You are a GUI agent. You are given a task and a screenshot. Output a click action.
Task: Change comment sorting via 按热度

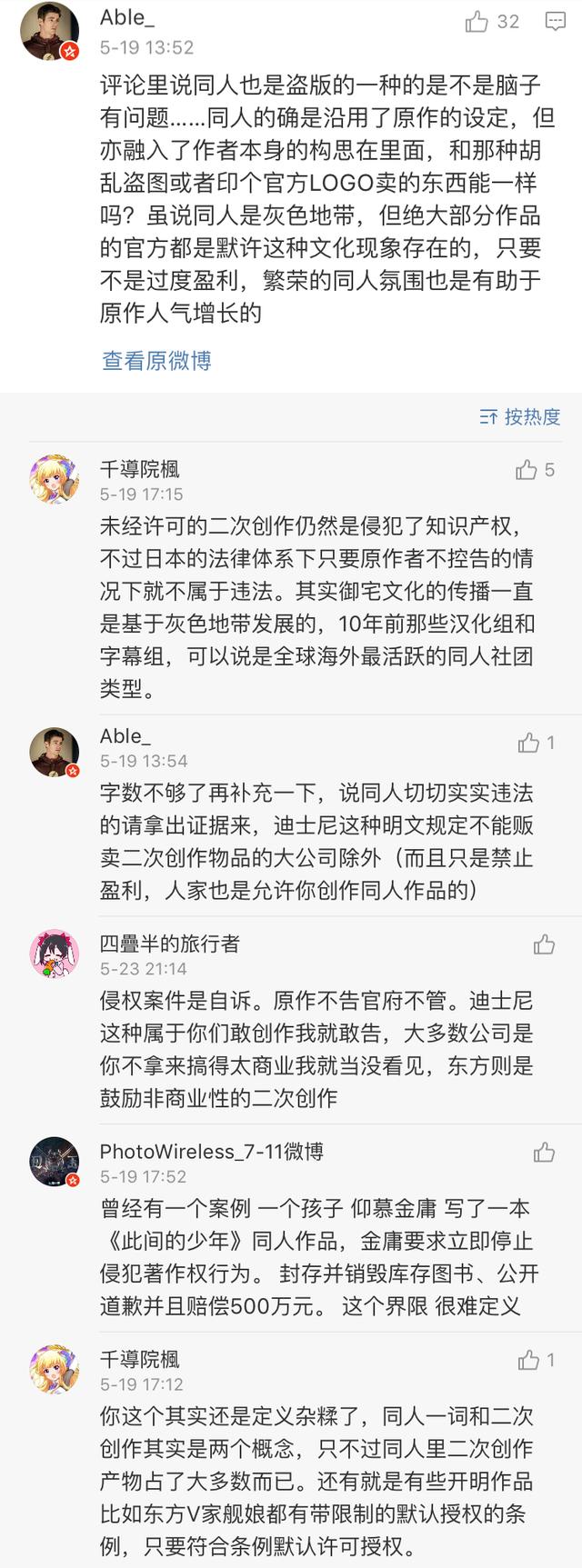pos(520,417)
